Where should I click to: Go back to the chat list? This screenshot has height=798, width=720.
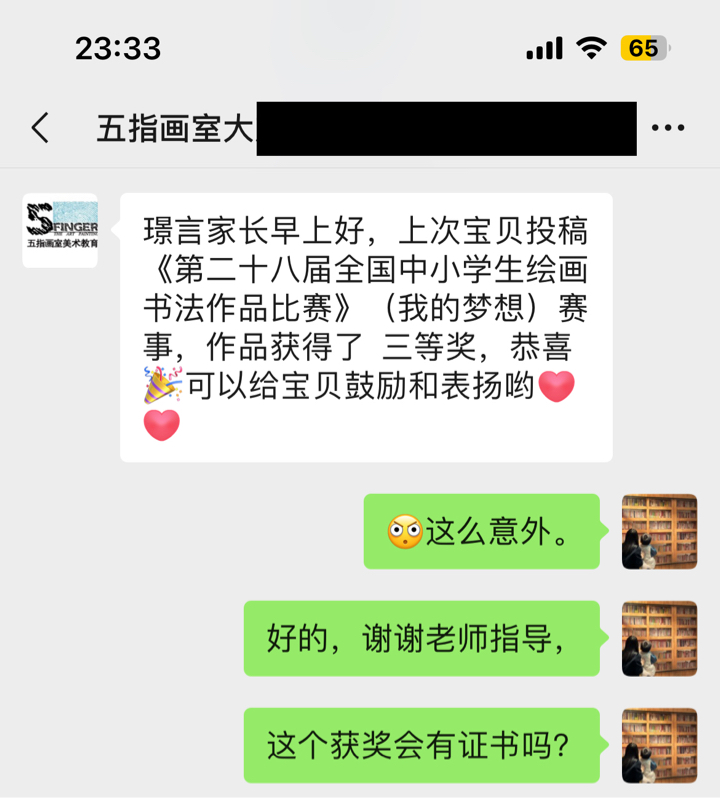40,128
